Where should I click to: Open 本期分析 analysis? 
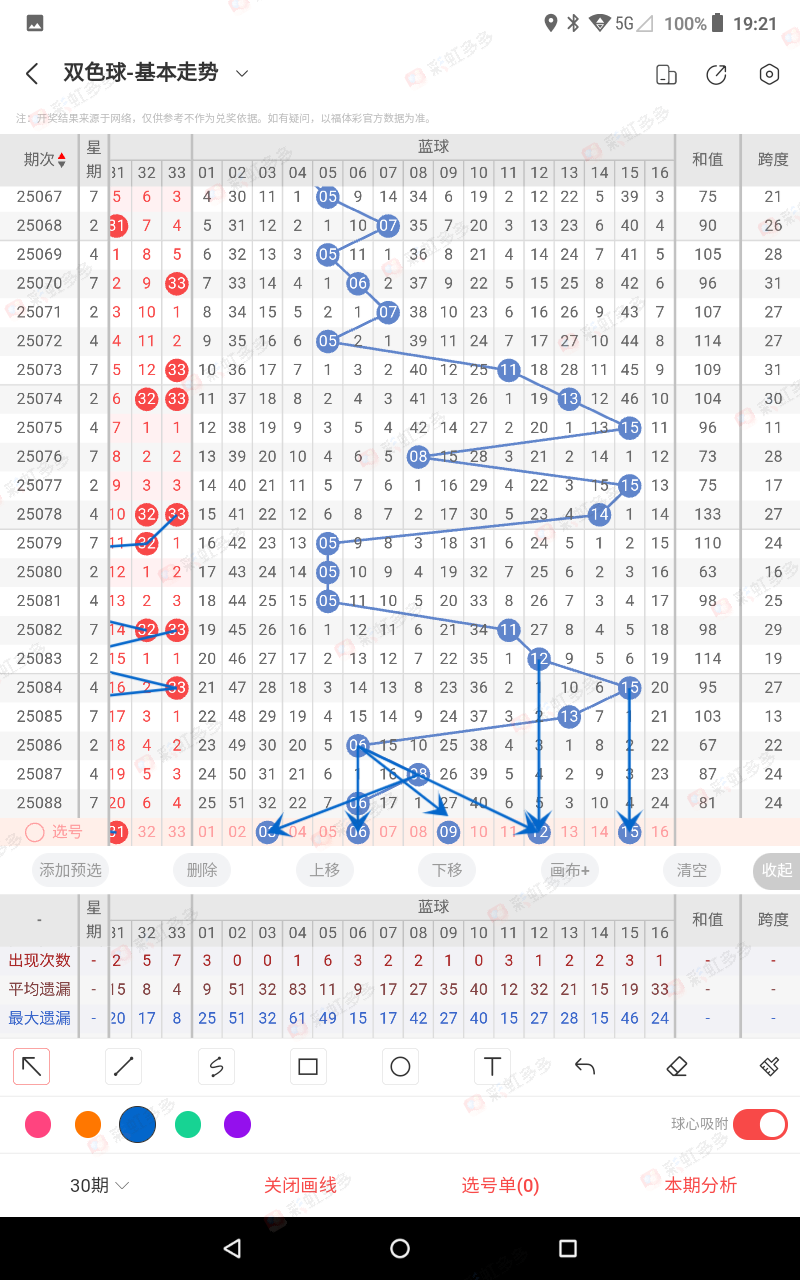click(700, 1185)
